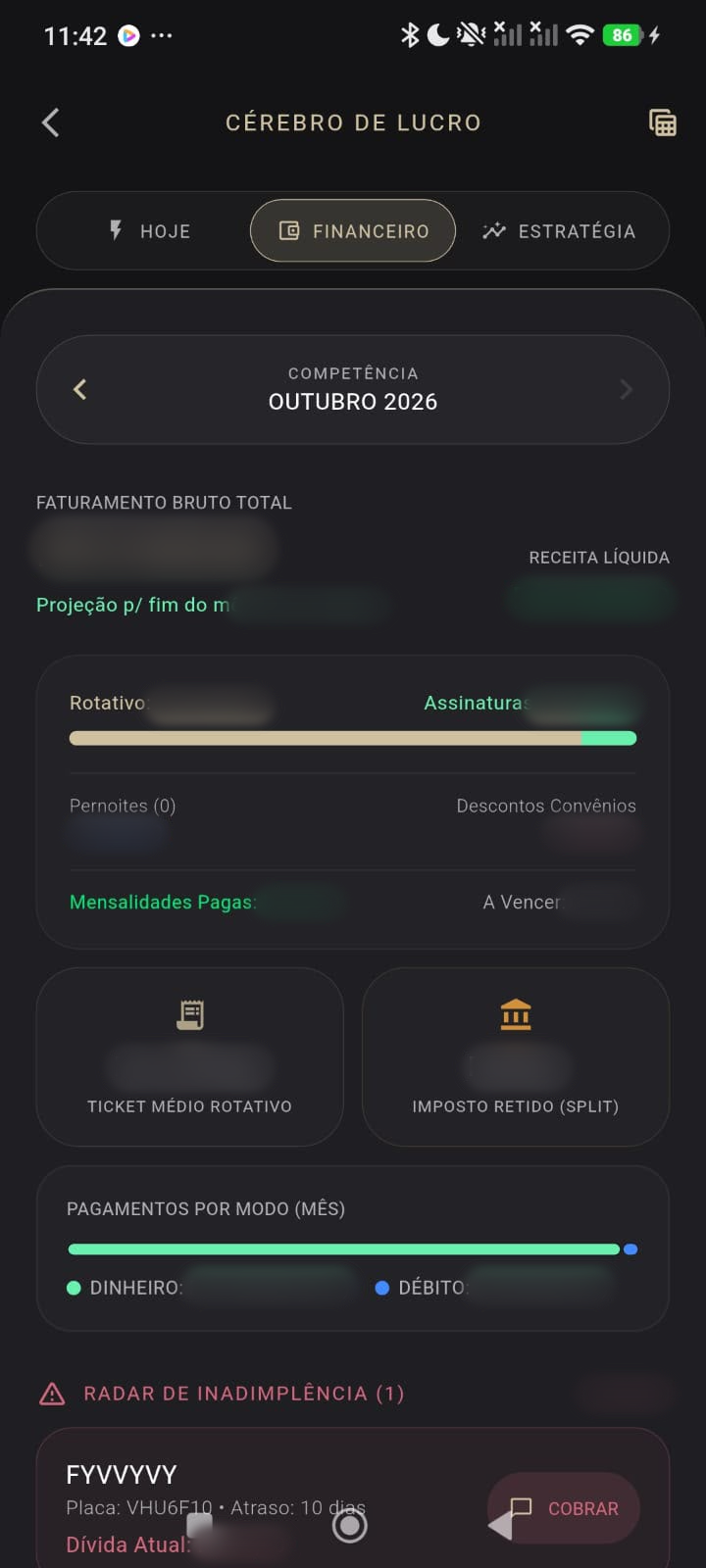Advance to the next competência month
The width and height of the screenshot is (706, 1568).
[x=626, y=389]
